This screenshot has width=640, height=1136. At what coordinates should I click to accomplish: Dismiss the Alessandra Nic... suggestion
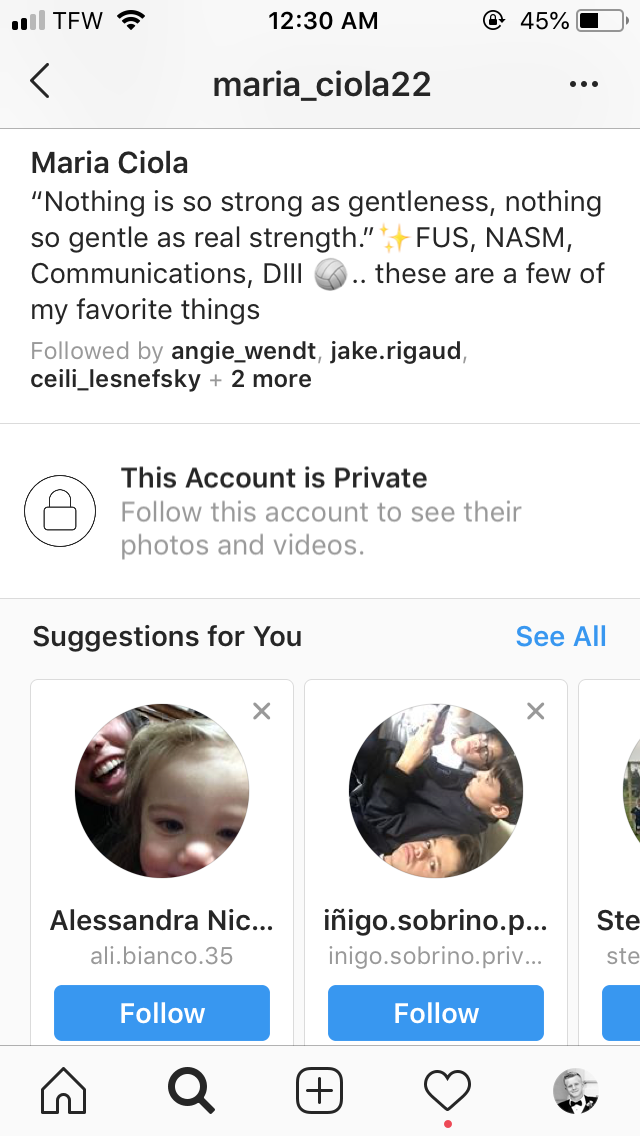point(262,711)
